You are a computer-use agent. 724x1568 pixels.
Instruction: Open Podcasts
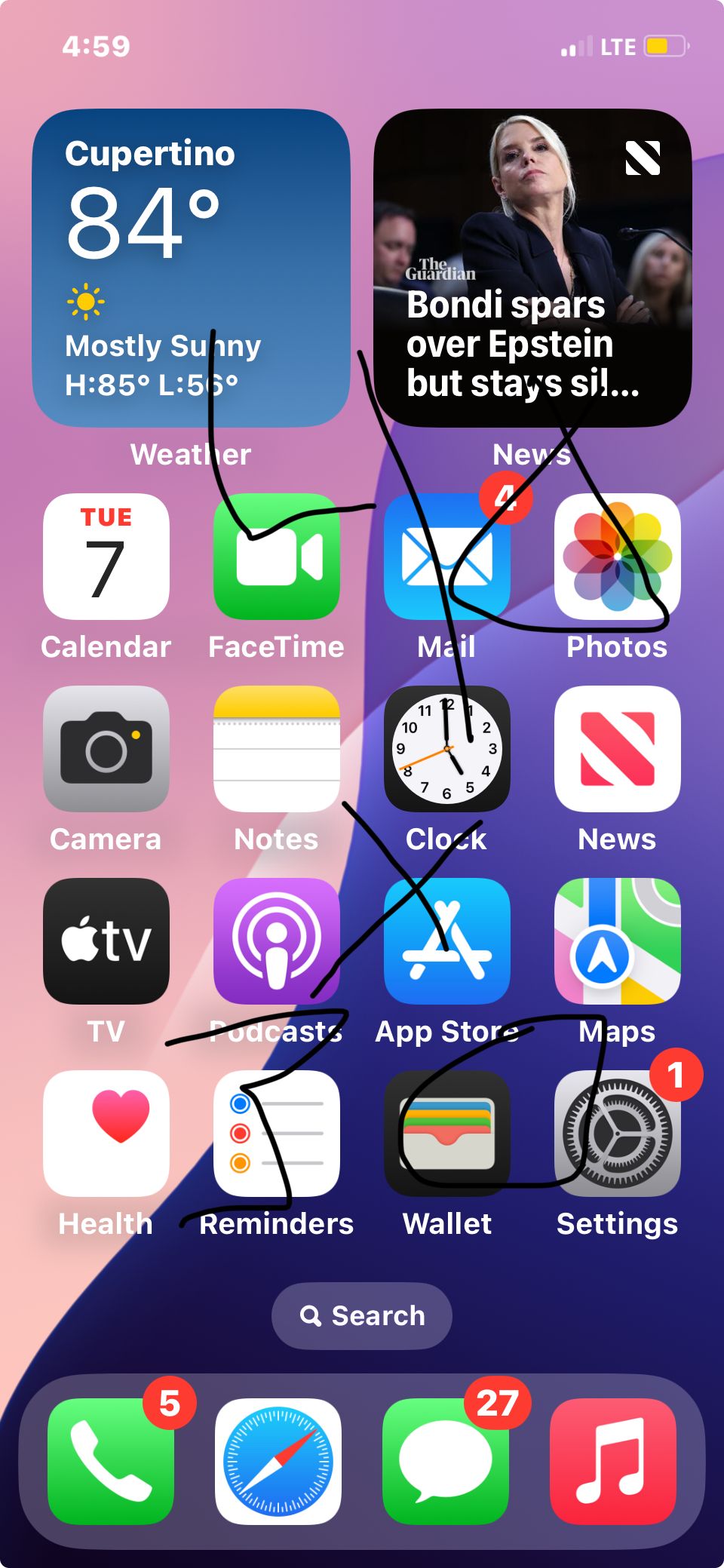tap(277, 941)
